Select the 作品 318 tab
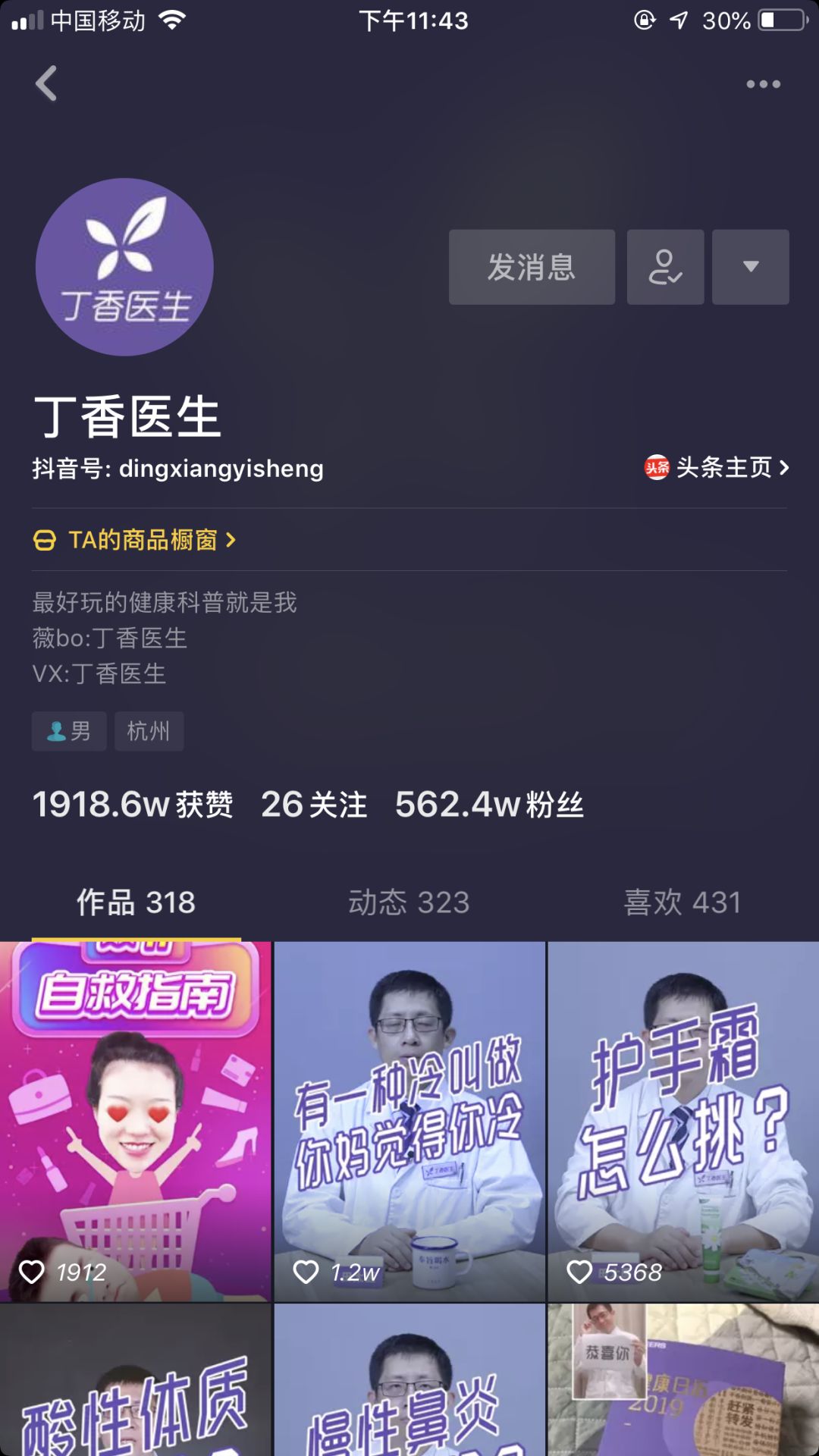Image resolution: width=819 pixels, height=1456 pixels. coord(136,902)
